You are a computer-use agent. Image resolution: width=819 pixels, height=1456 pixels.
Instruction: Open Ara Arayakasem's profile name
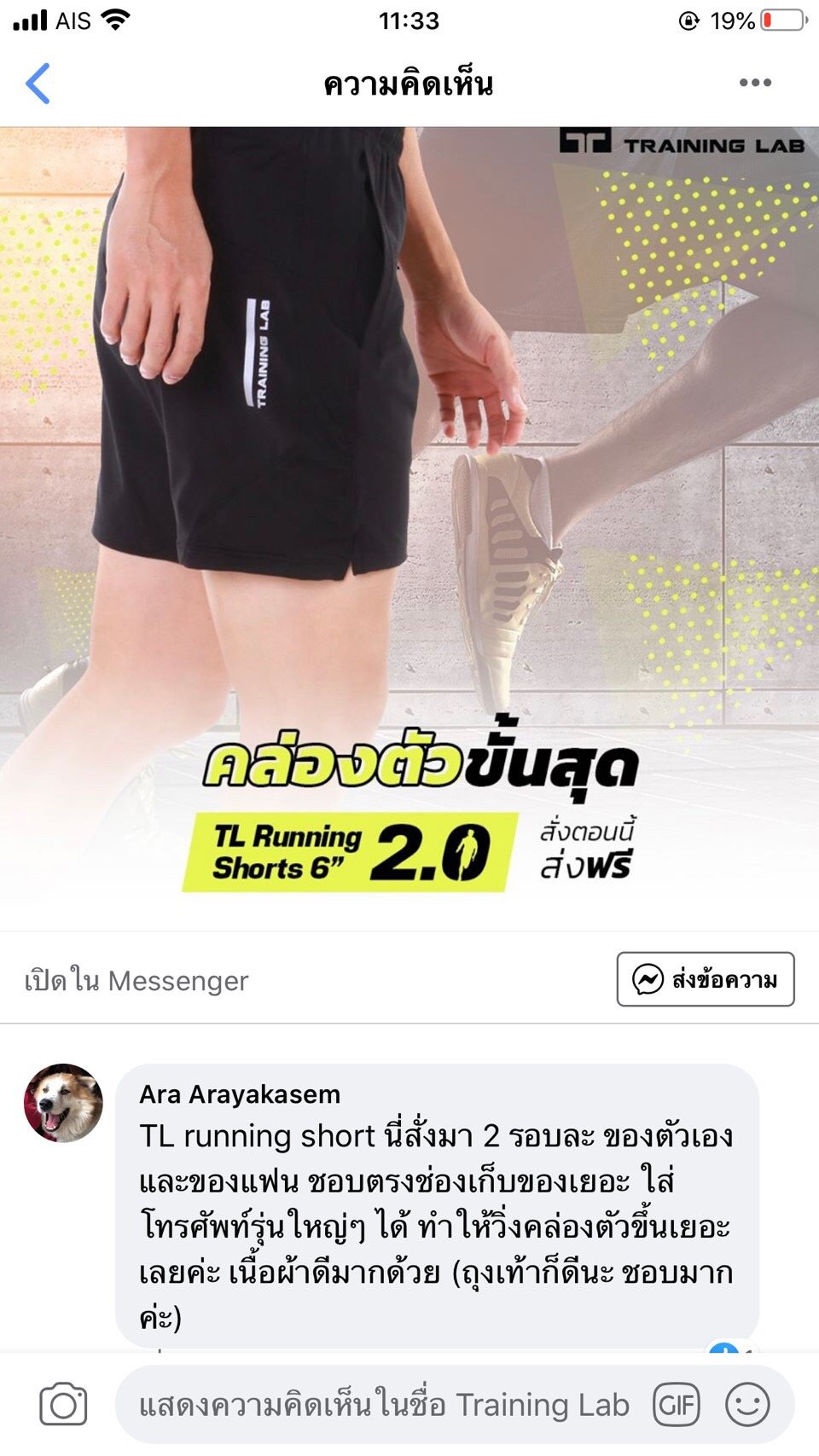click(x=240, y=1094)
